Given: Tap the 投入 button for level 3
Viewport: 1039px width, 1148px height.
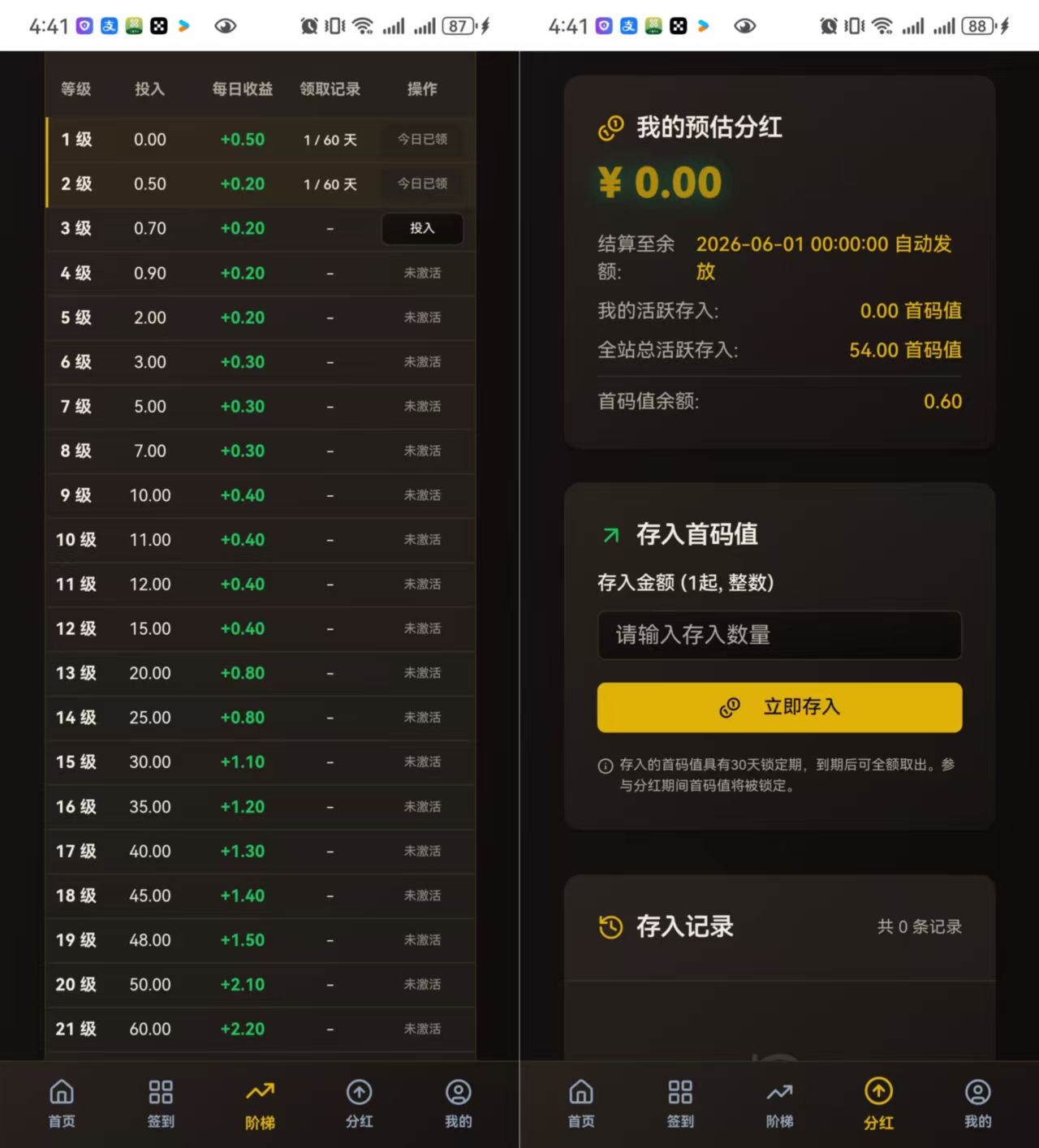Looking at the screenshot, I should pos(422,228).
